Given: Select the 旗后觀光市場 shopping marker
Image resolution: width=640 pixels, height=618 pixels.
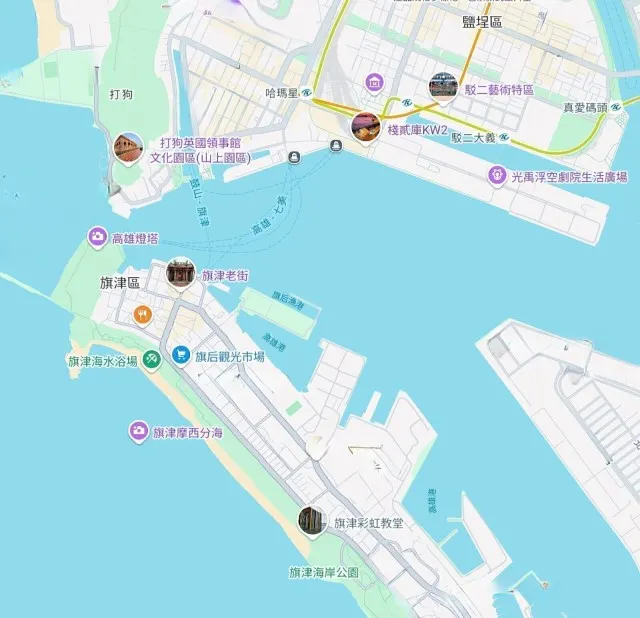Looking at the screenshot, I should (181, 355).
